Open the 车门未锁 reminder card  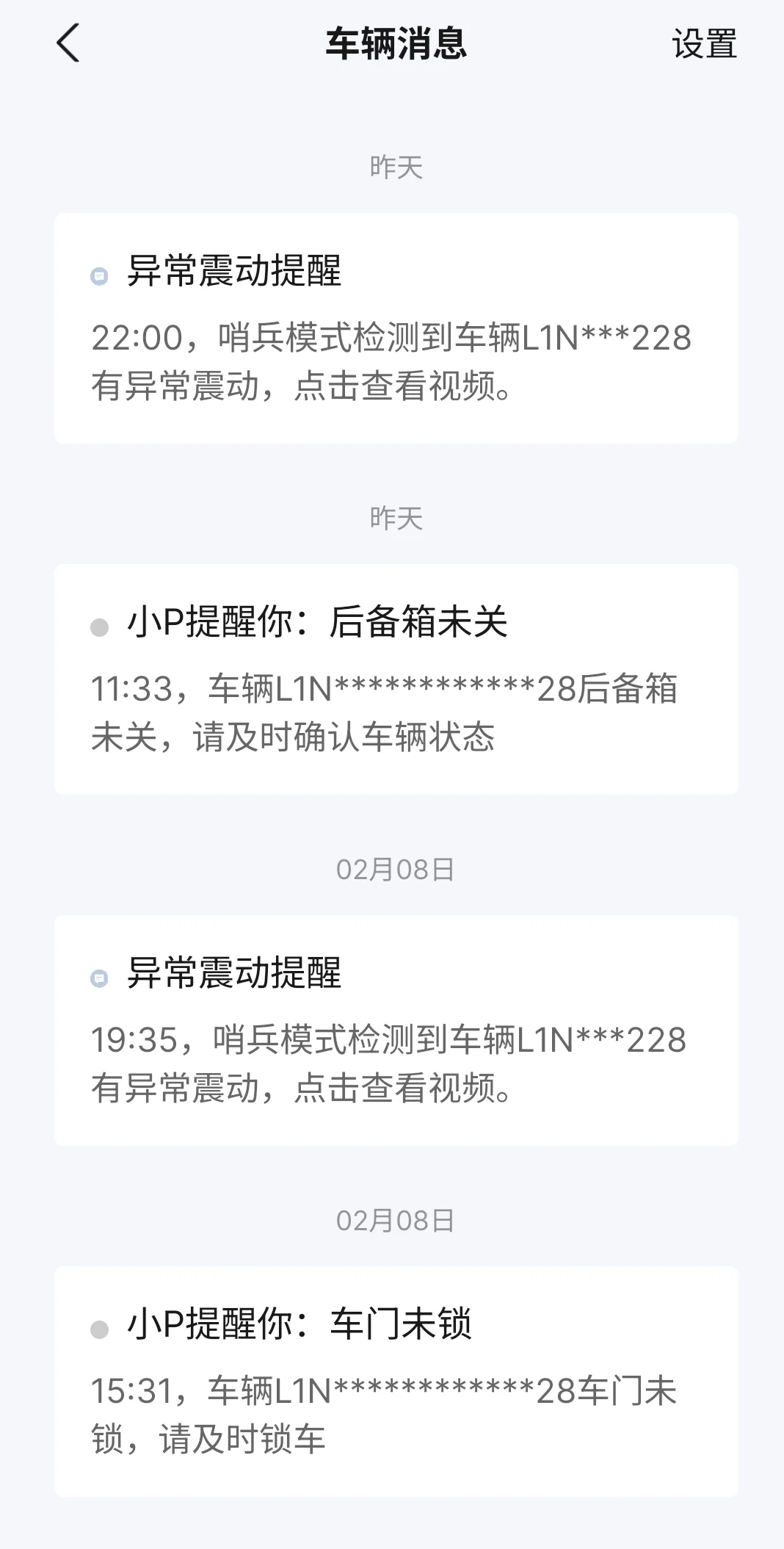click(396, 1382)
